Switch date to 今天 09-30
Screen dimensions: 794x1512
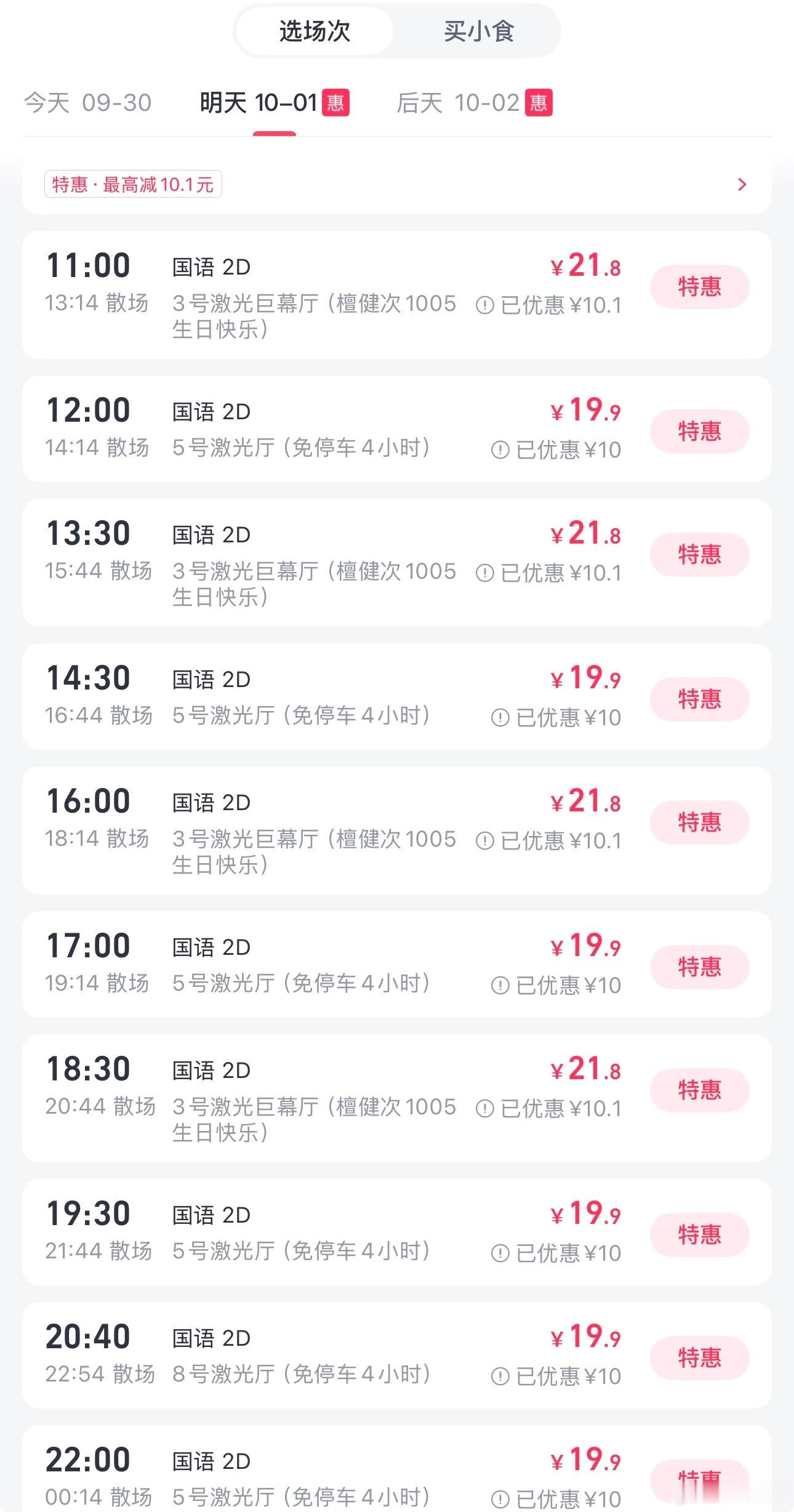[x=87, y=103]
